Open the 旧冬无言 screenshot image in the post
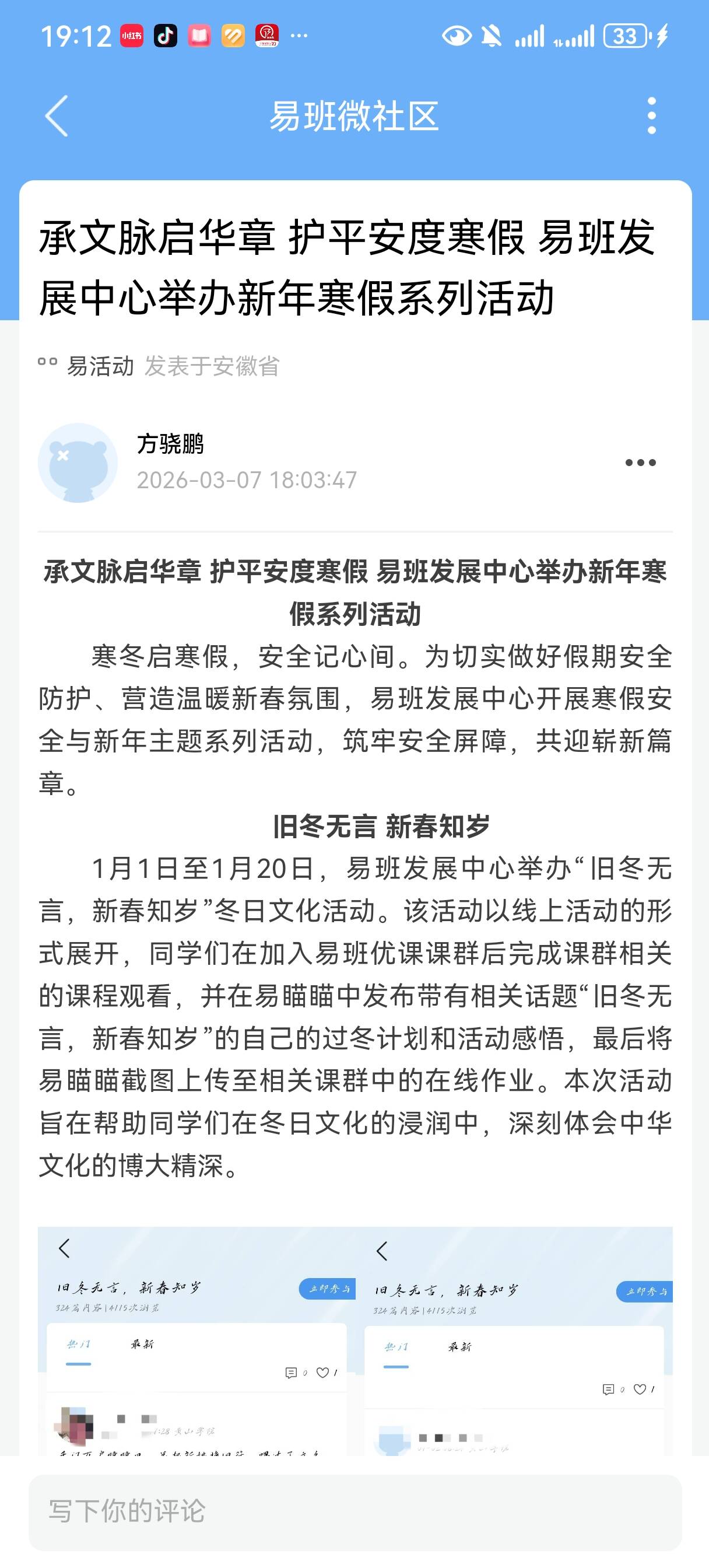The image size is (709, 1568). [355, 1342]
